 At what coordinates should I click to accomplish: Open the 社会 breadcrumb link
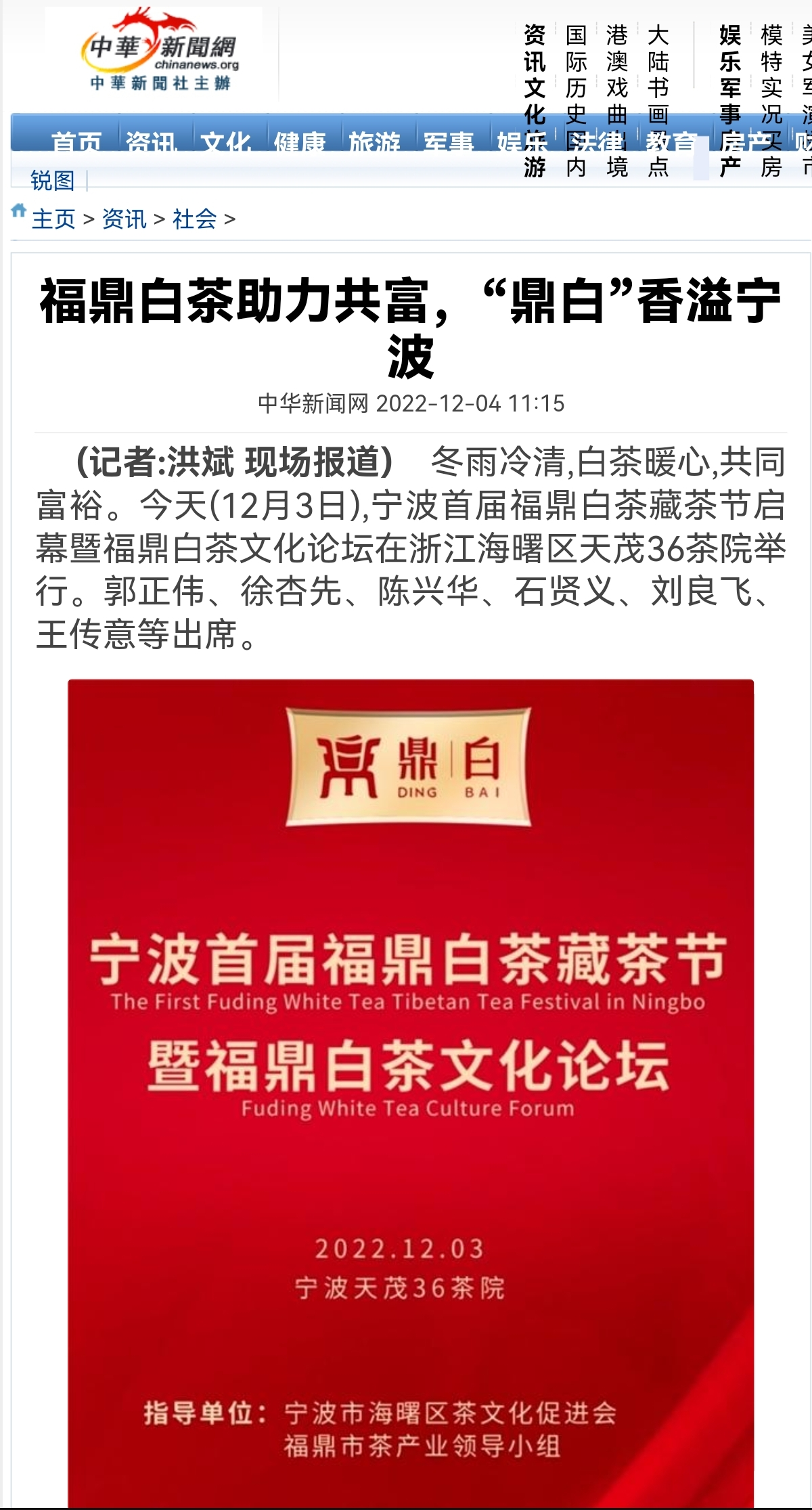194,219
